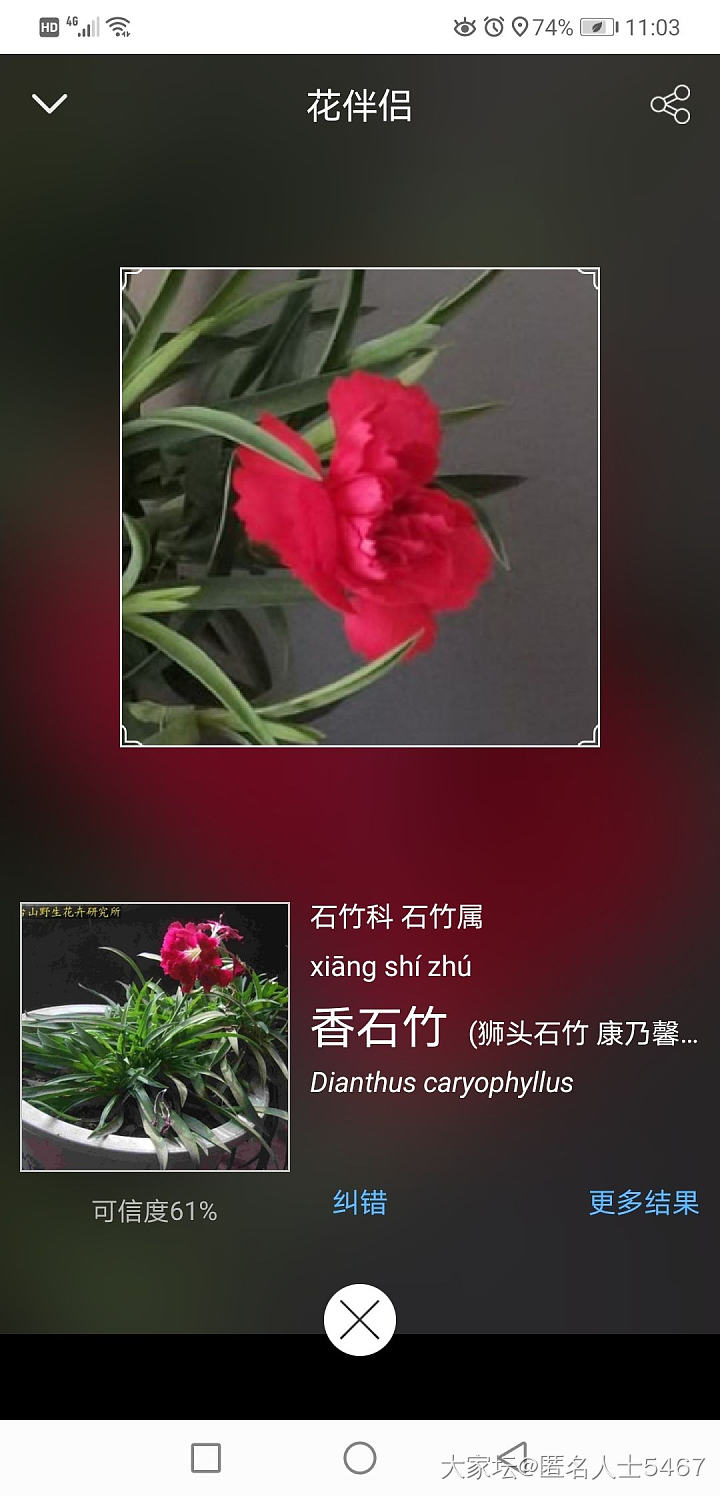Tap 纠错 to correct the result
This screenshot has width=720, height=1496.
(359, 1202)
